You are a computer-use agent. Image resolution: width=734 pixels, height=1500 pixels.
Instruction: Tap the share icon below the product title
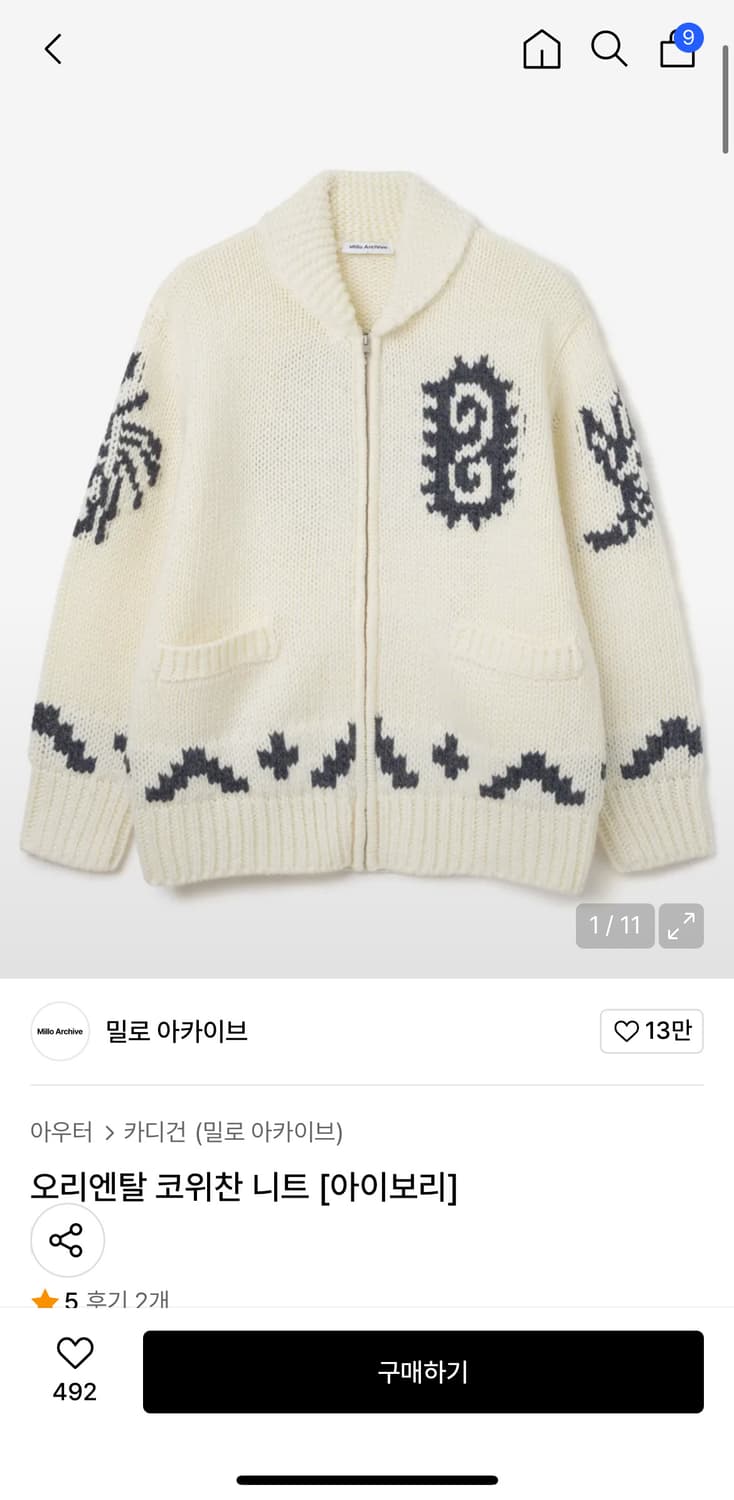click(67, 1240)
